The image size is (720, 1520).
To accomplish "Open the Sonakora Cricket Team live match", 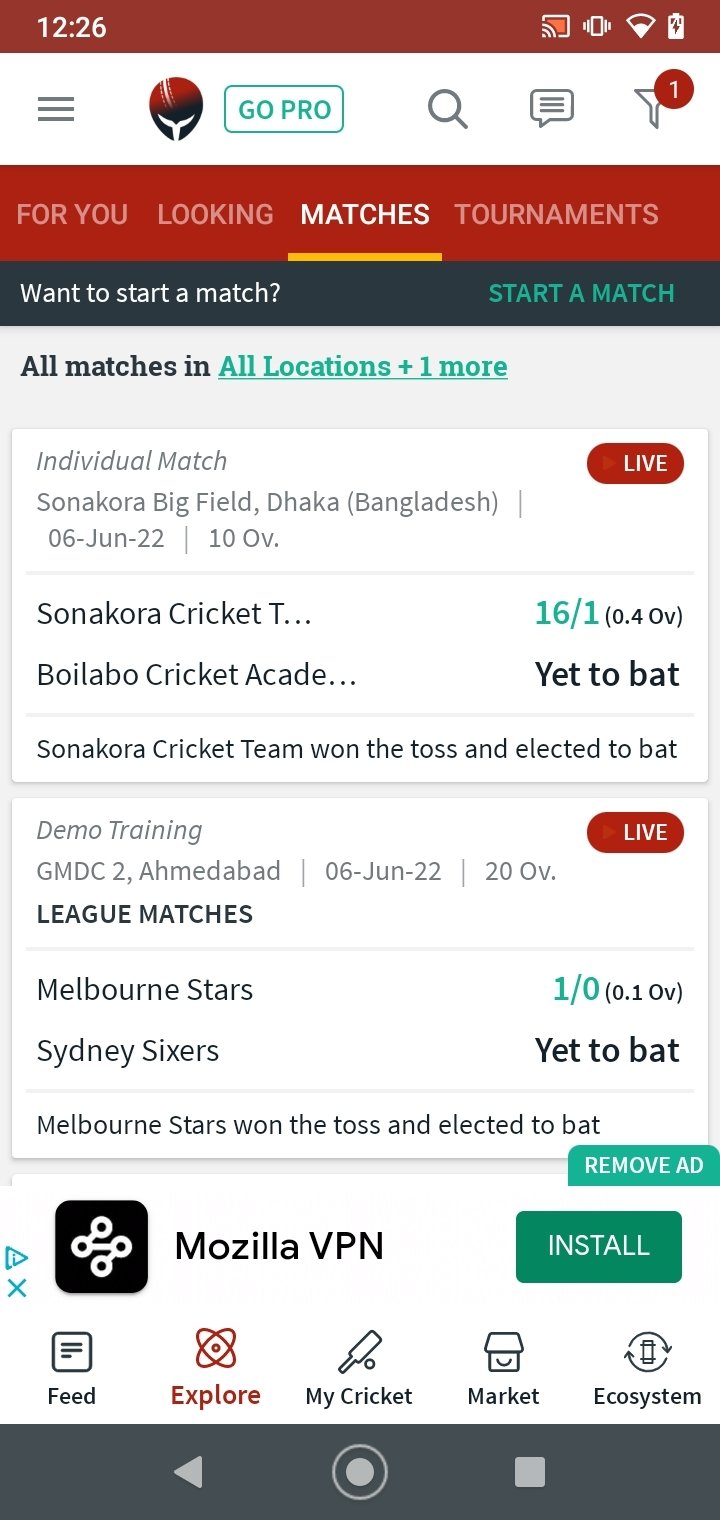I will [x=360, y=605].
